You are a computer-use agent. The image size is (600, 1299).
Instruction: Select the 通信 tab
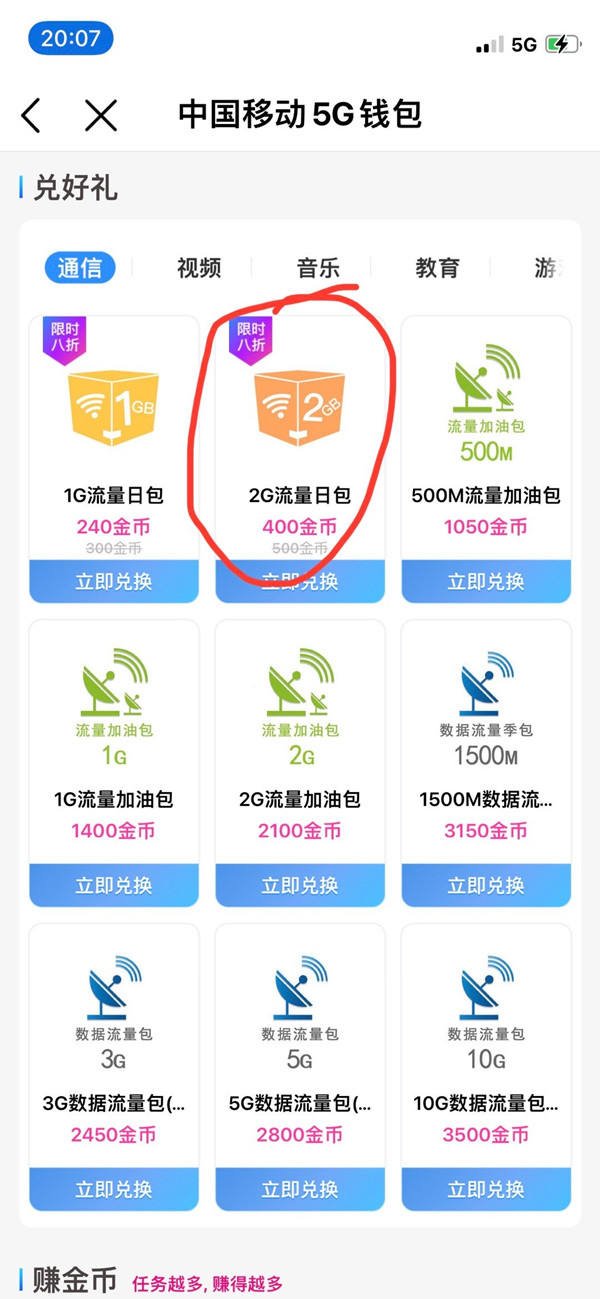coord(80,268)
